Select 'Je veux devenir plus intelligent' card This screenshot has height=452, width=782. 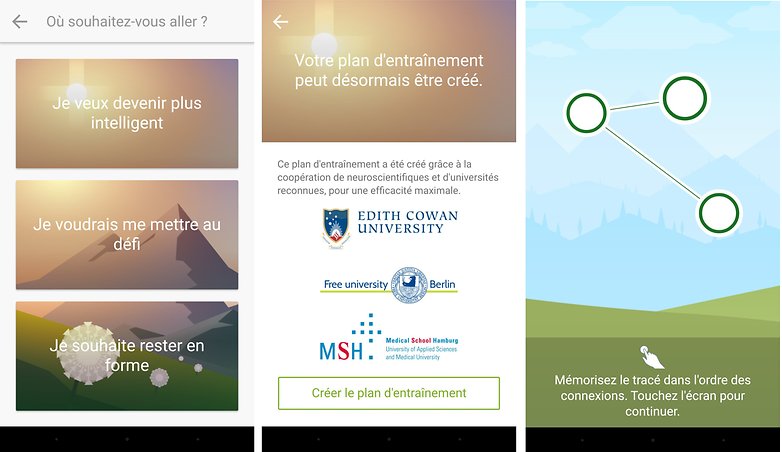coord(127,113)
